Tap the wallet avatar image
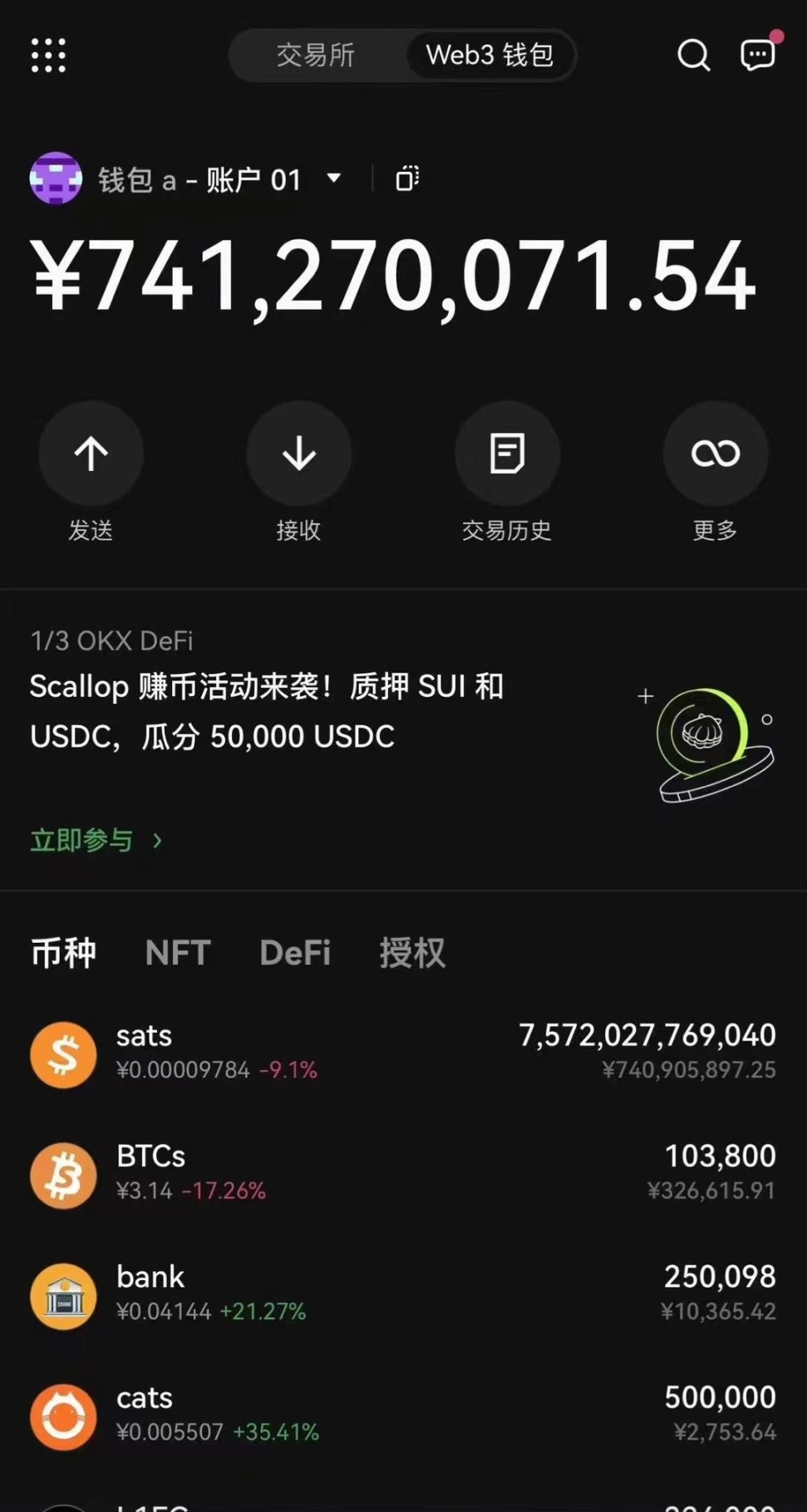The width and height of the screenshot is (807, 1512). pos(57,179)
